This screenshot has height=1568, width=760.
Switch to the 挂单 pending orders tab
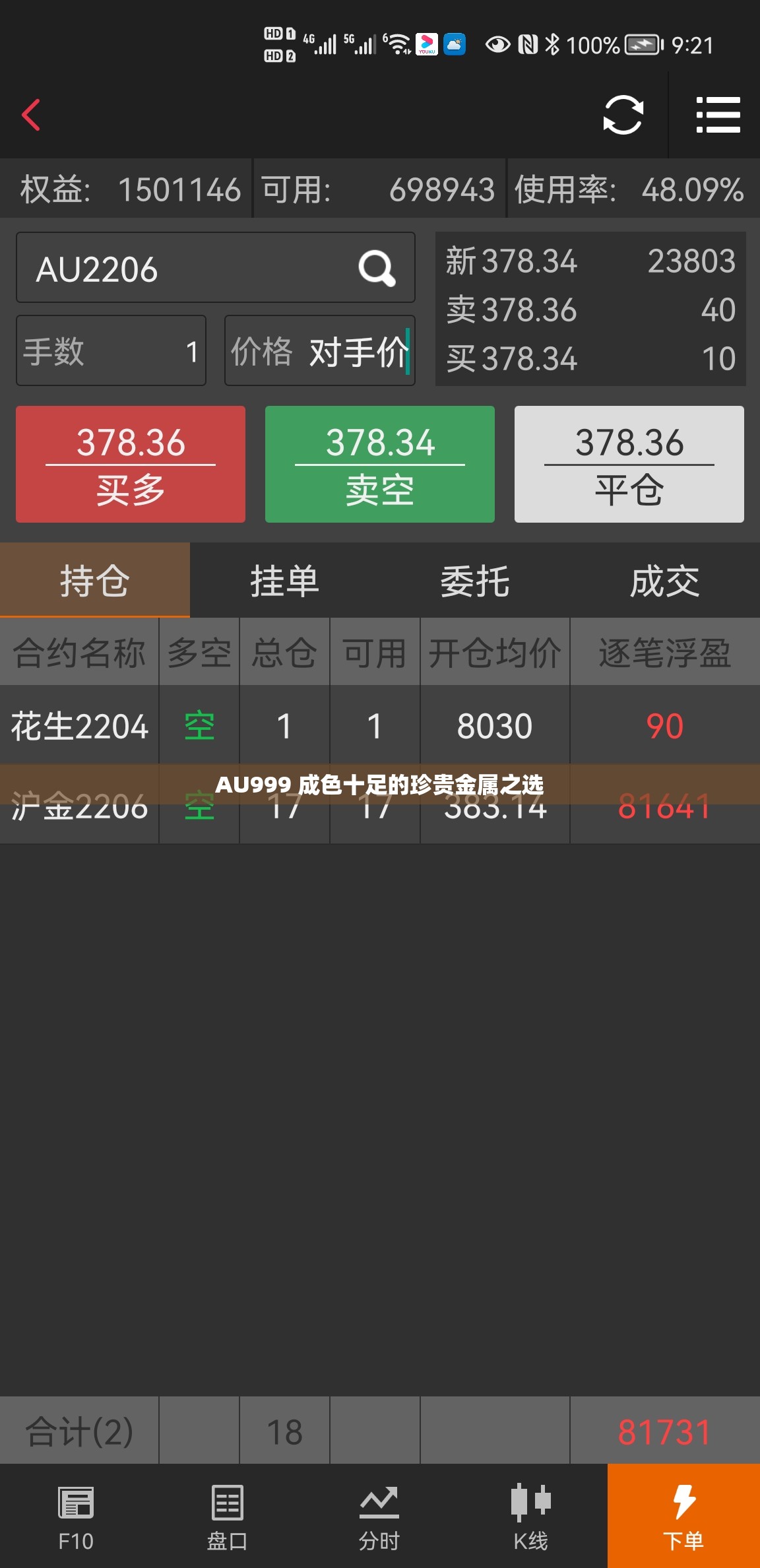(x=285, y=581)
